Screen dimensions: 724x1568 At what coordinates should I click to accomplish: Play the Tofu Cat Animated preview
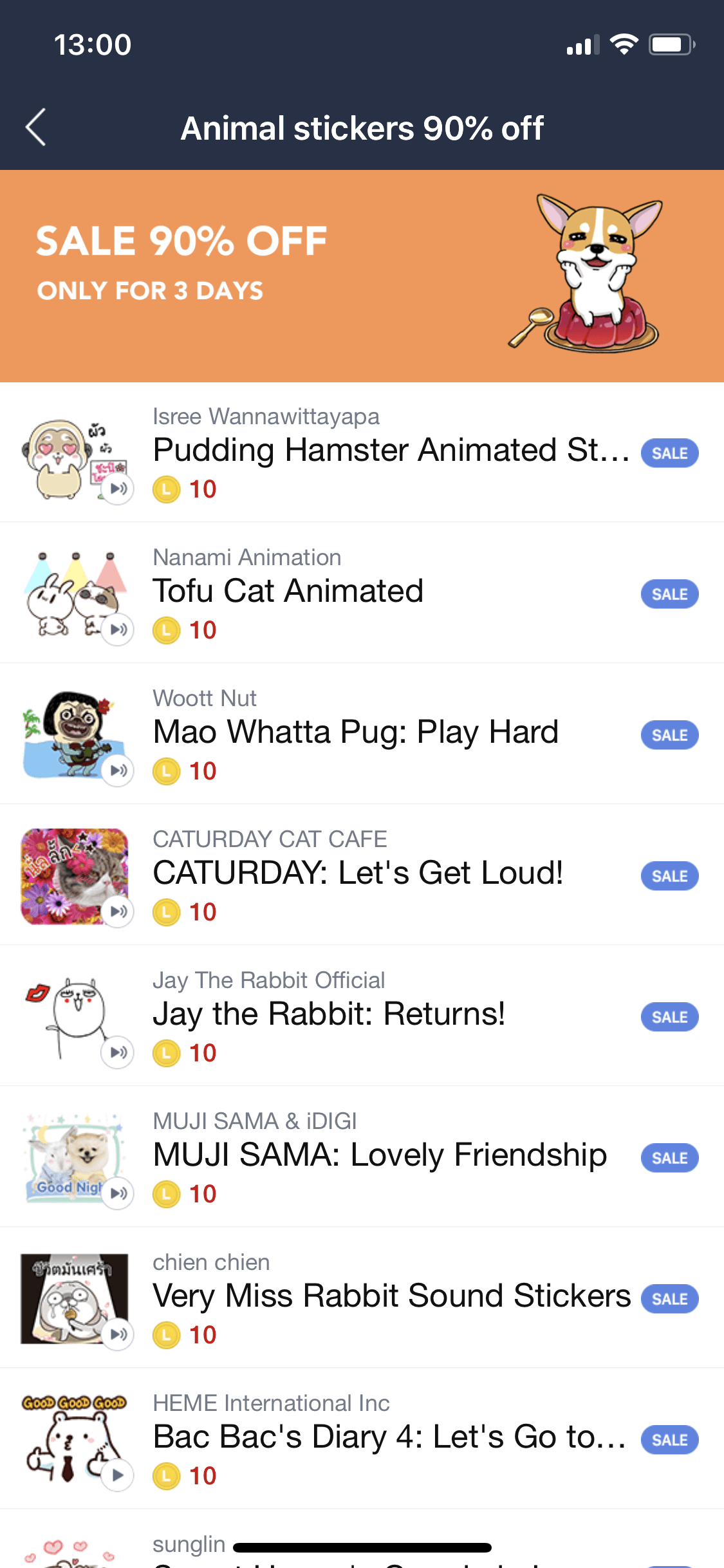coord(118,631)
